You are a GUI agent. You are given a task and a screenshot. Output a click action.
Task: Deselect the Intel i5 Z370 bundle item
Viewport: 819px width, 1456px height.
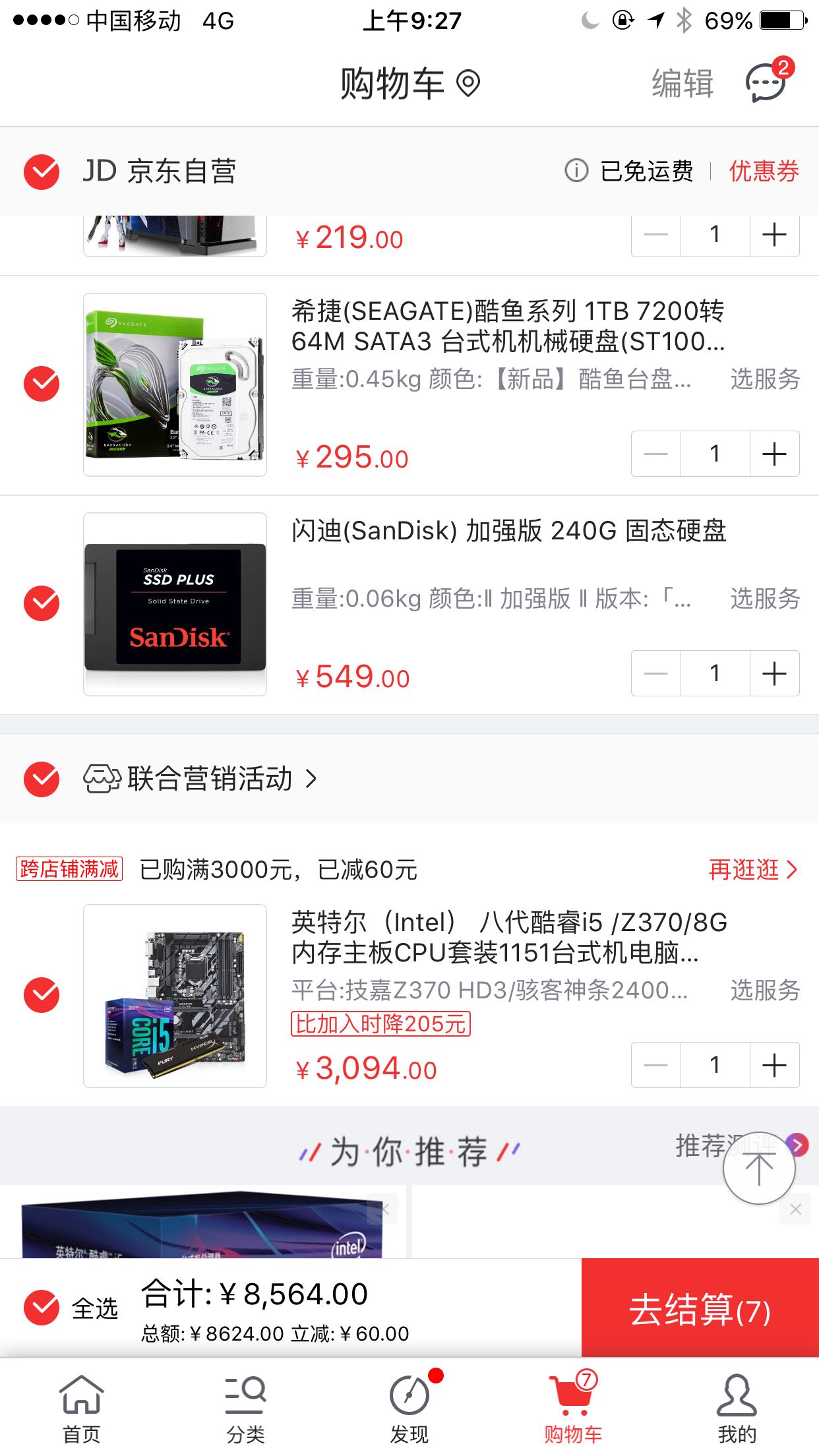click(x=42, y=995)
